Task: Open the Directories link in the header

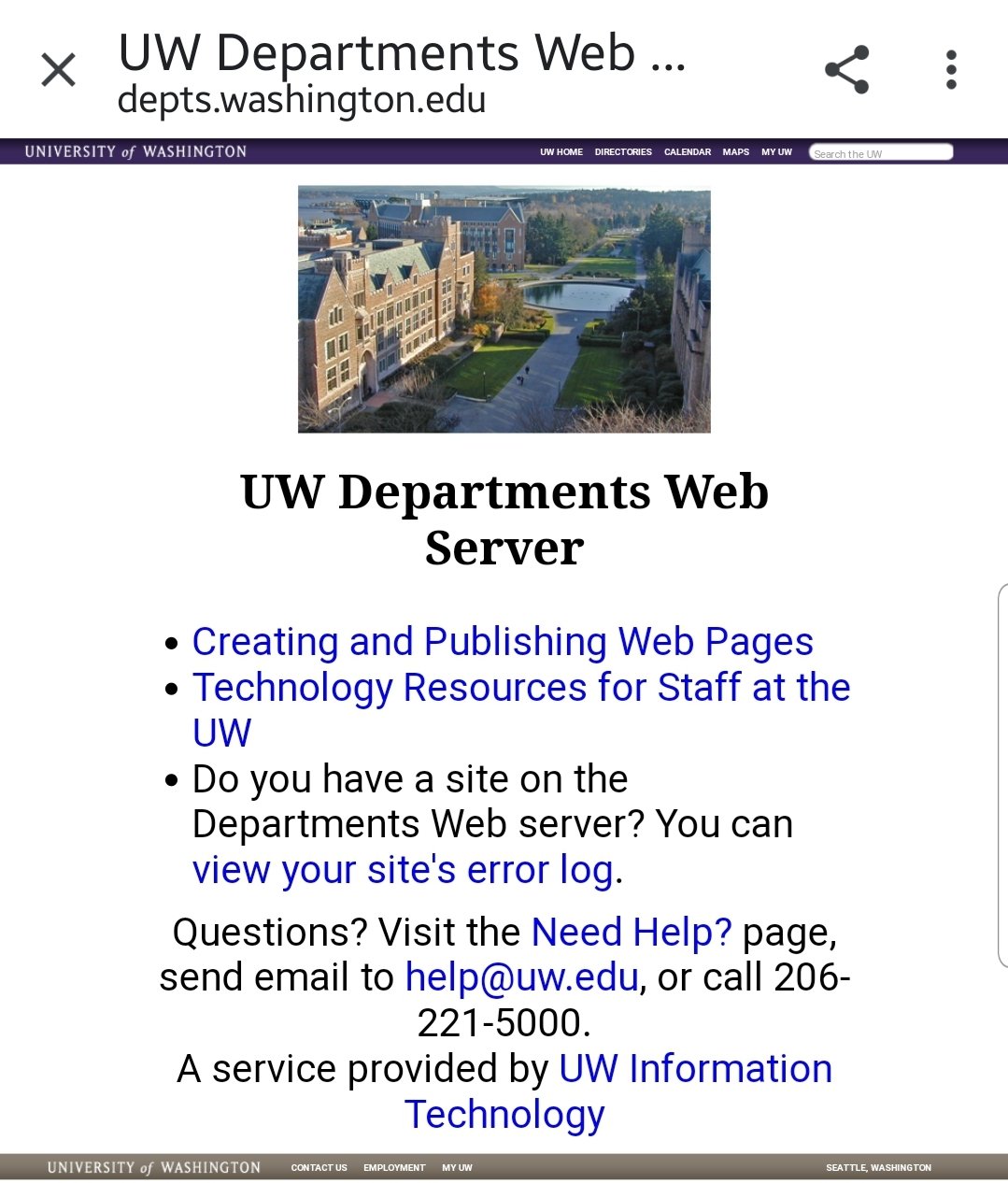Action: (x=623, y=152)
